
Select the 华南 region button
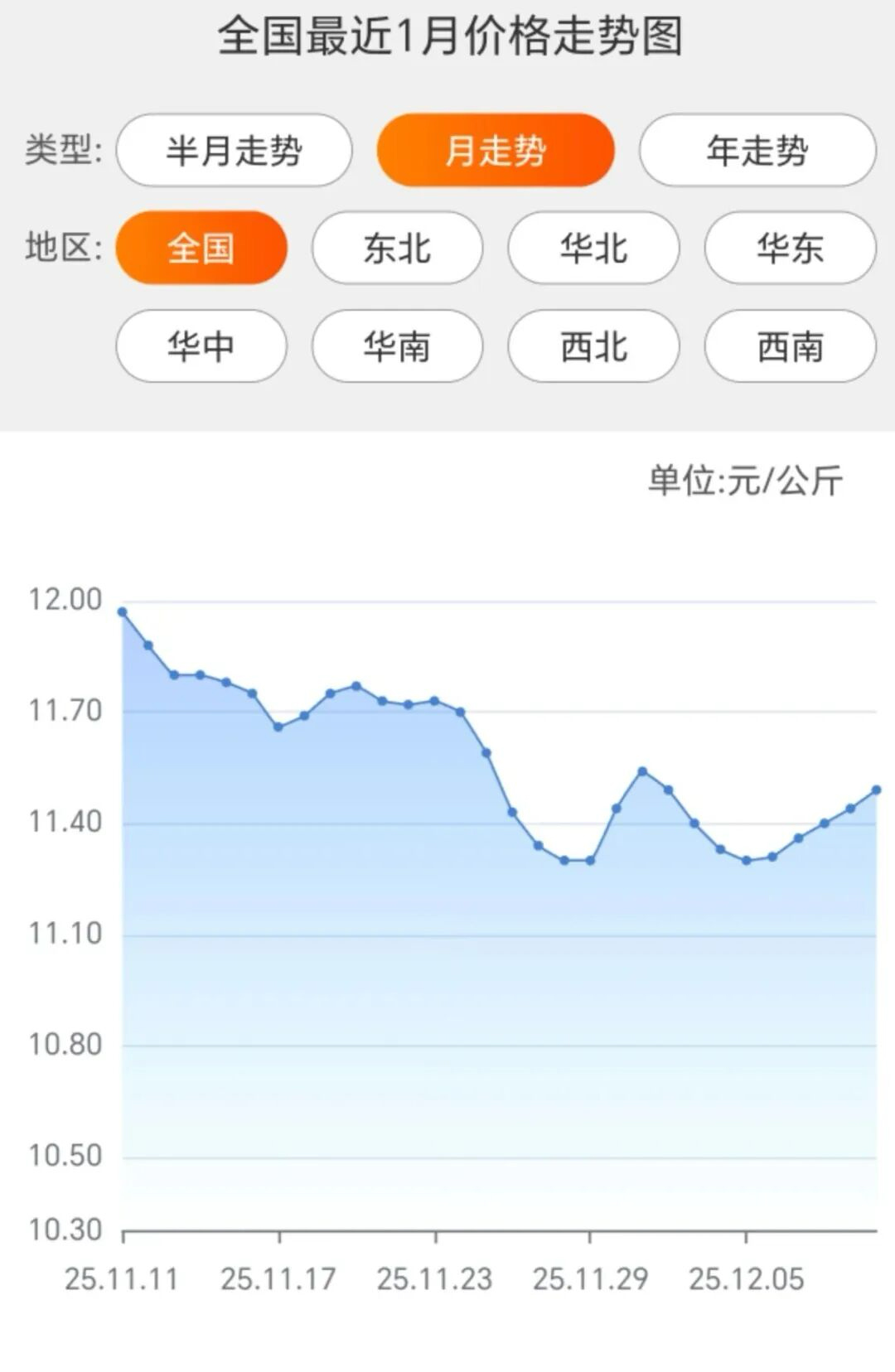(396, 348)
